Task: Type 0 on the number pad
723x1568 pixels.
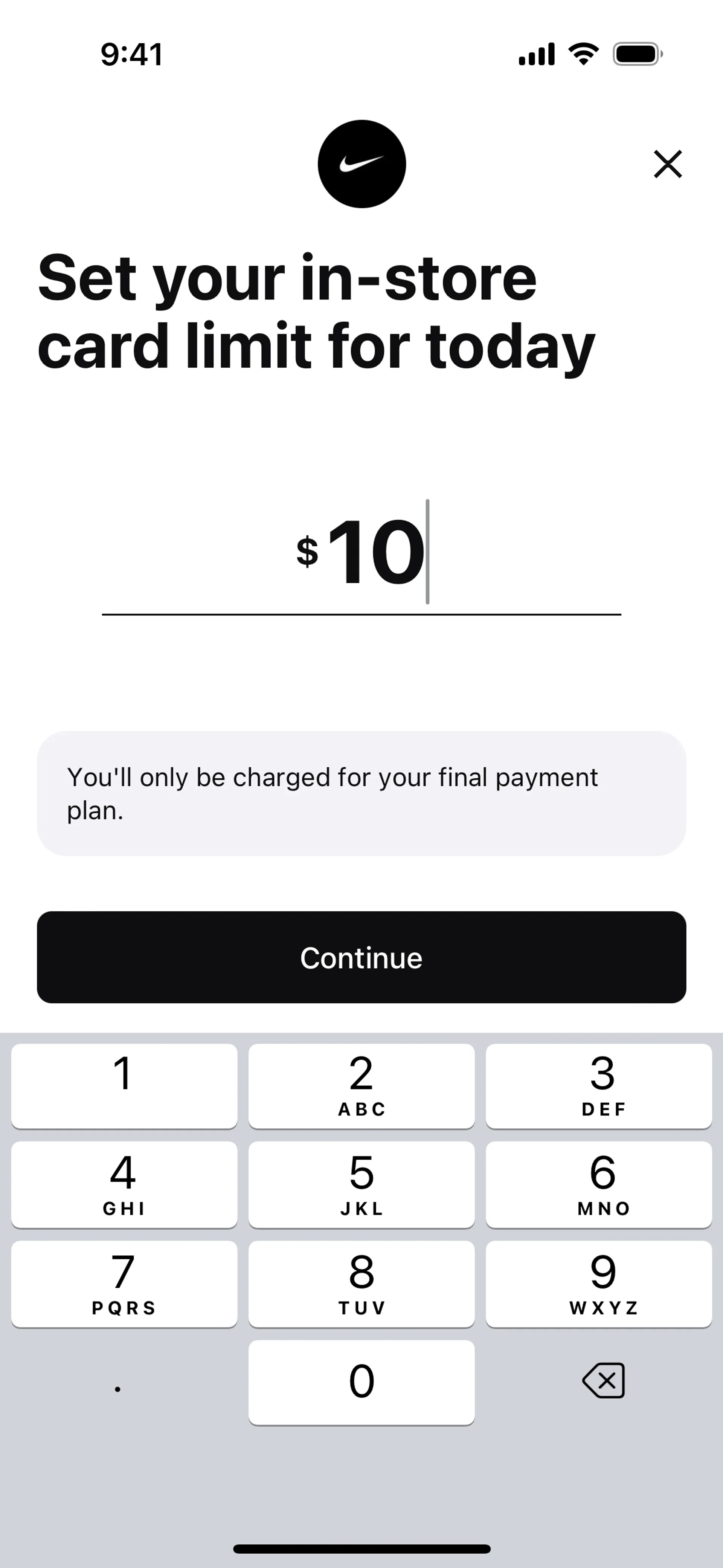Action: 361,1382
